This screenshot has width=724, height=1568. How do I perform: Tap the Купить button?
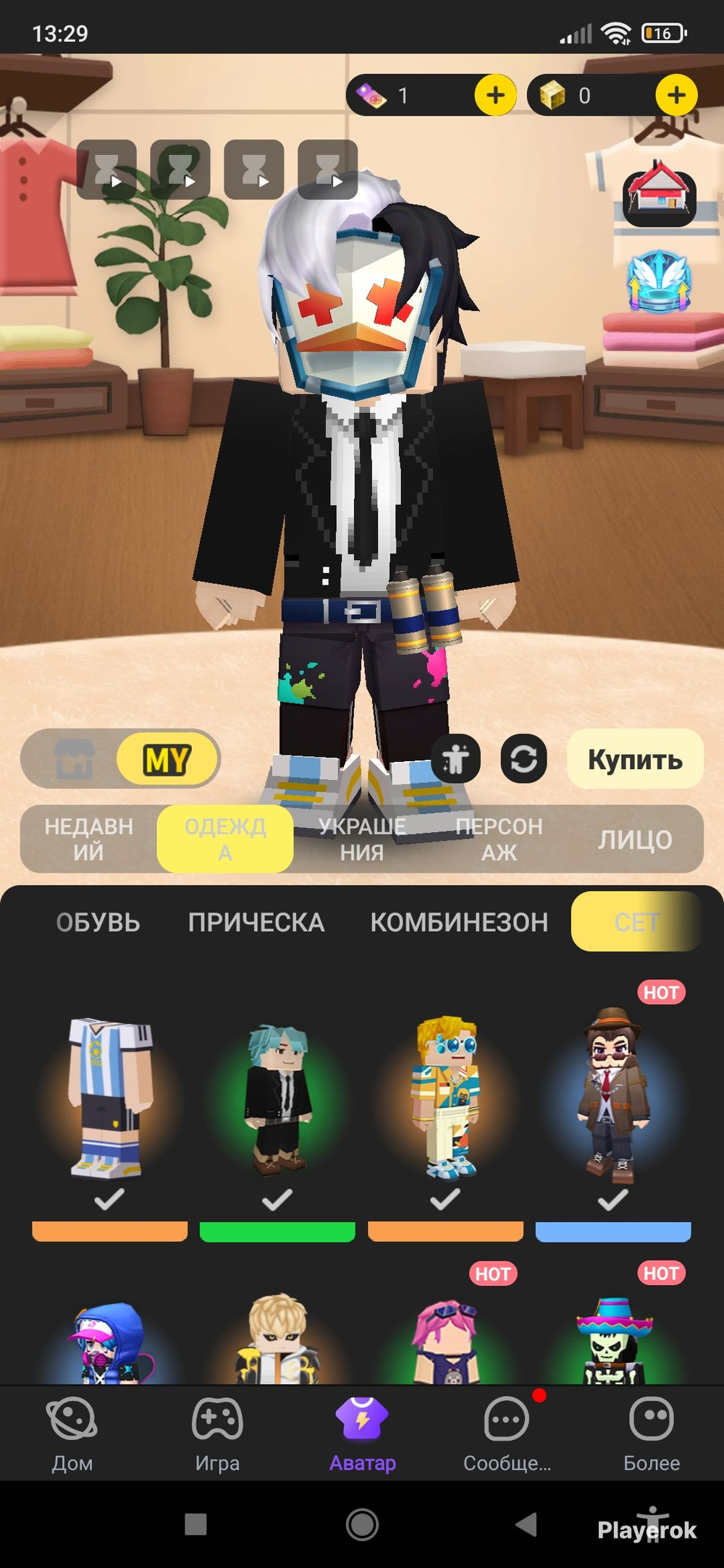click(635, 759)
